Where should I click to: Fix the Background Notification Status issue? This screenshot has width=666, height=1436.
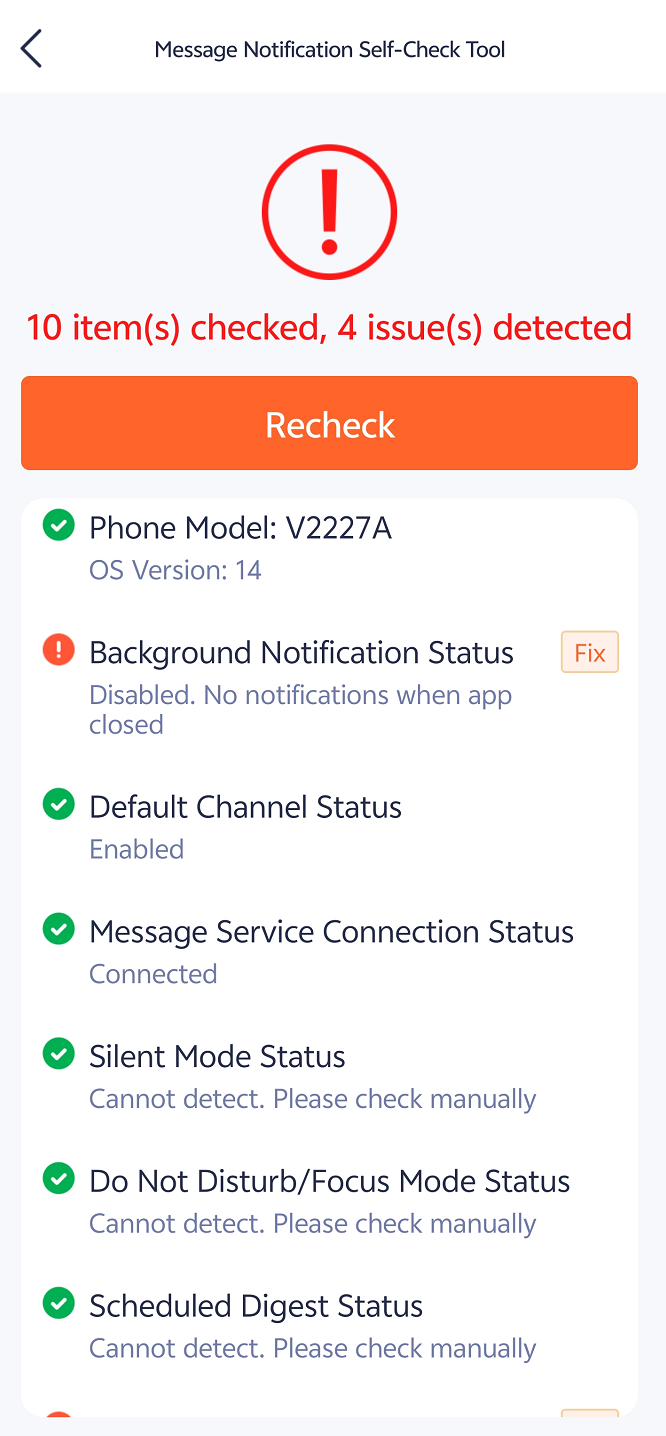(x=589, y=653)
